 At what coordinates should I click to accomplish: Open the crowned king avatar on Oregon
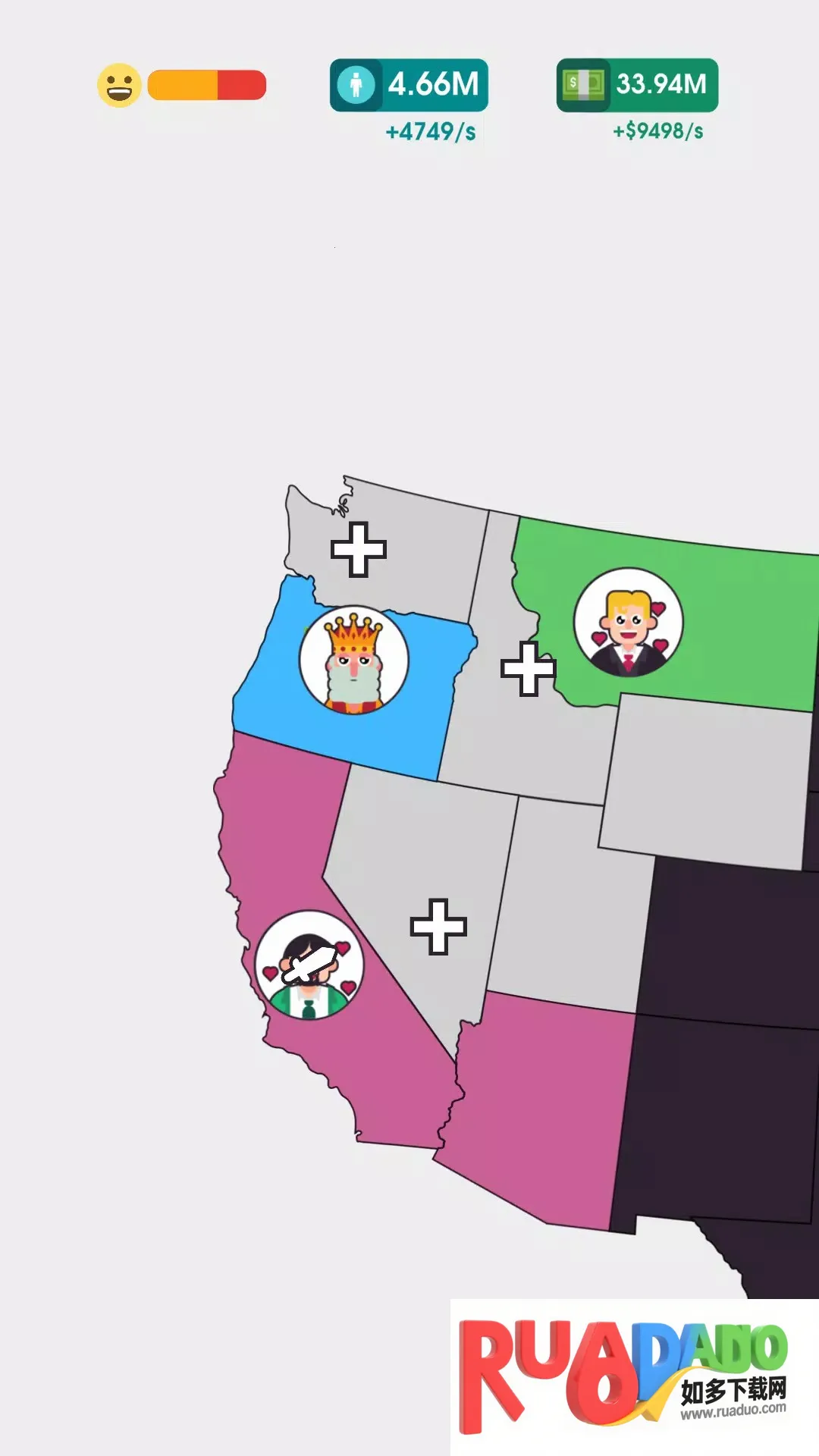353,660
